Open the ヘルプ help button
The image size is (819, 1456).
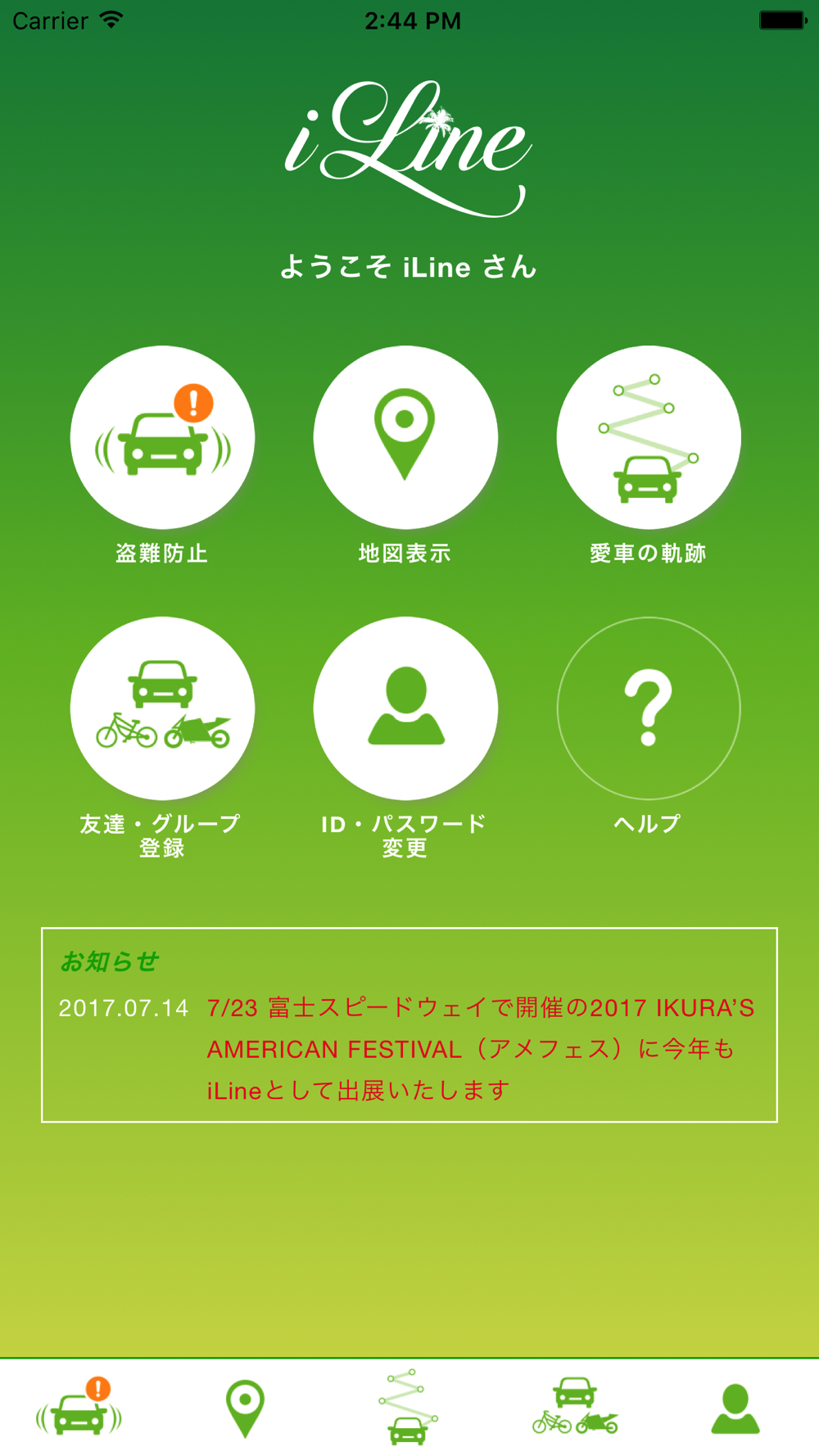(649, 708)
